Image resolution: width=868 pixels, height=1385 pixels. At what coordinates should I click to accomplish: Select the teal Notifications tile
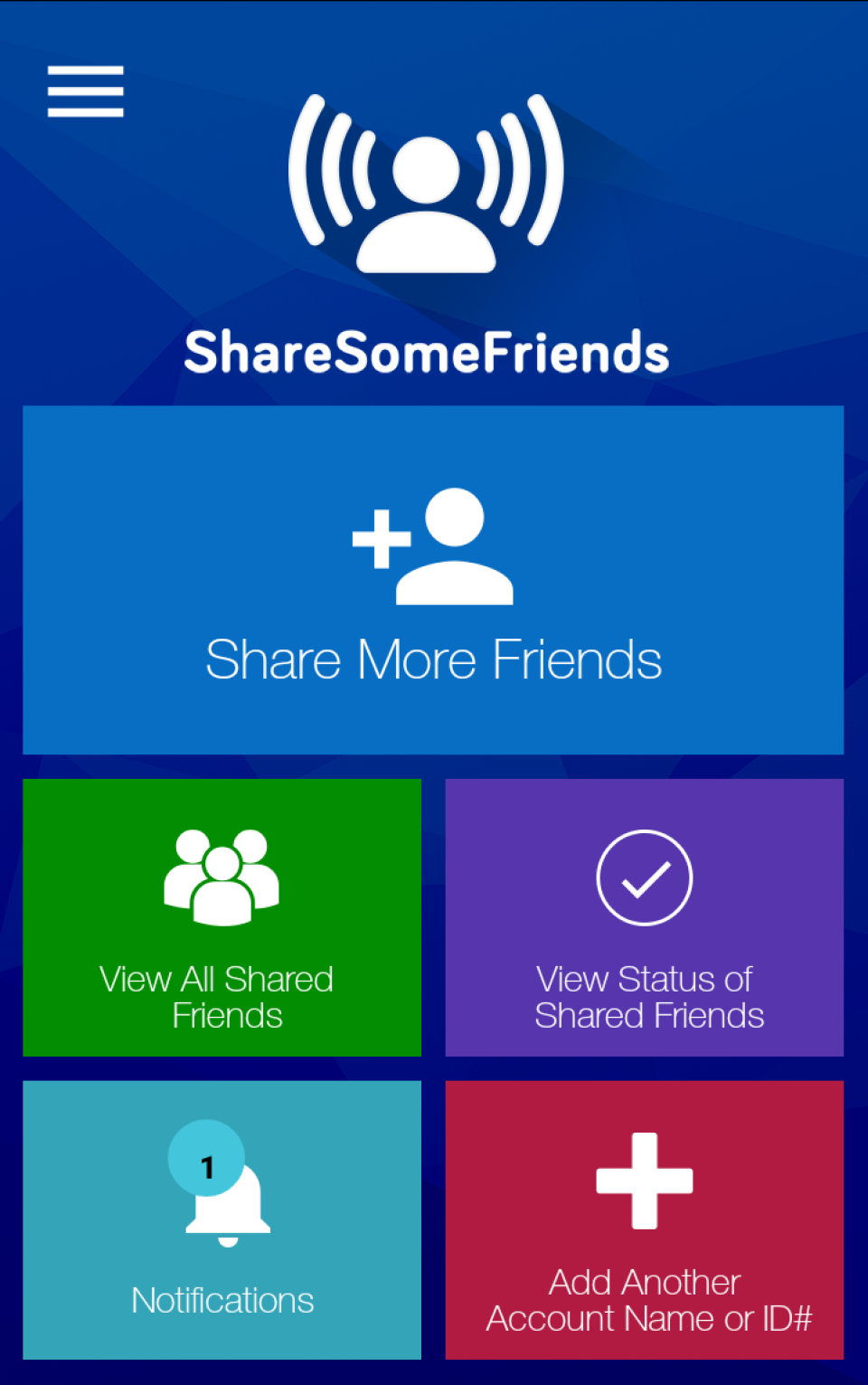click(222, 1220)
